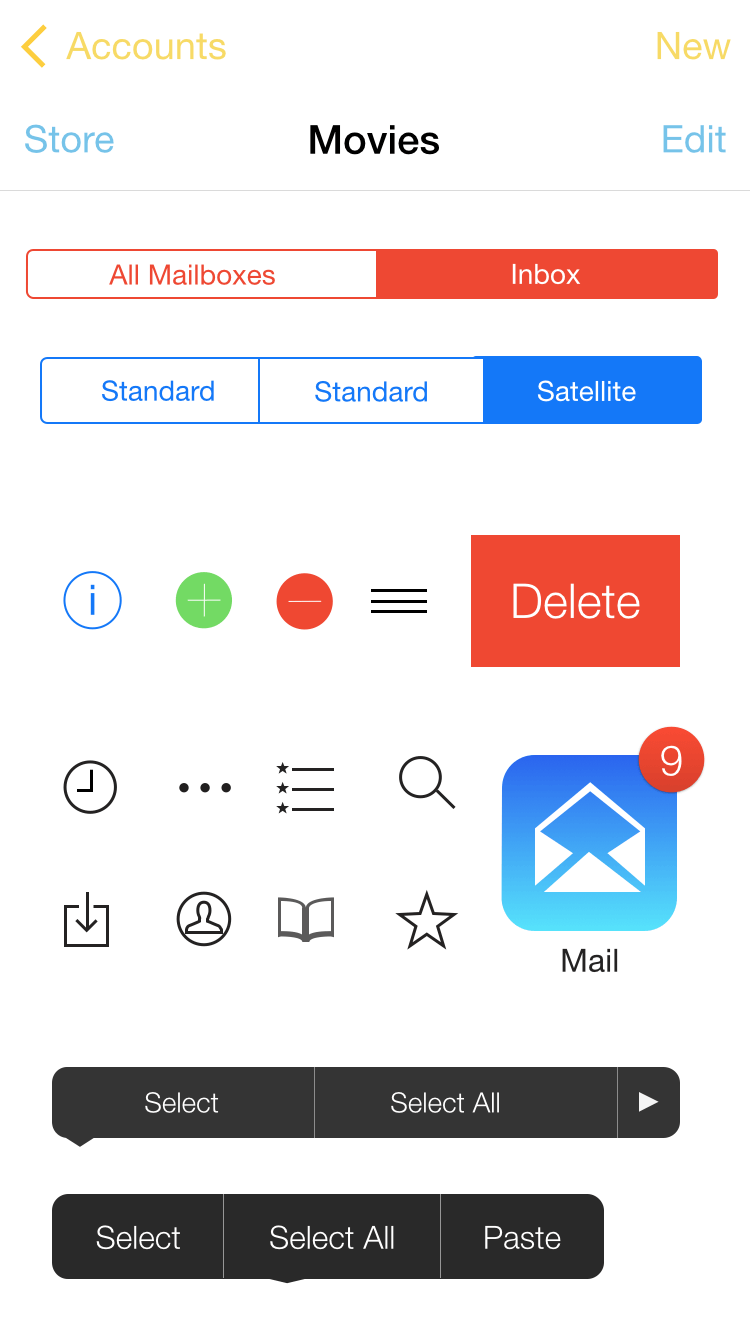Viewport: 750px width, 1334px height.
Task: Launch the Mail app icon
Action: pyautogui.click(x=590, y=843)
